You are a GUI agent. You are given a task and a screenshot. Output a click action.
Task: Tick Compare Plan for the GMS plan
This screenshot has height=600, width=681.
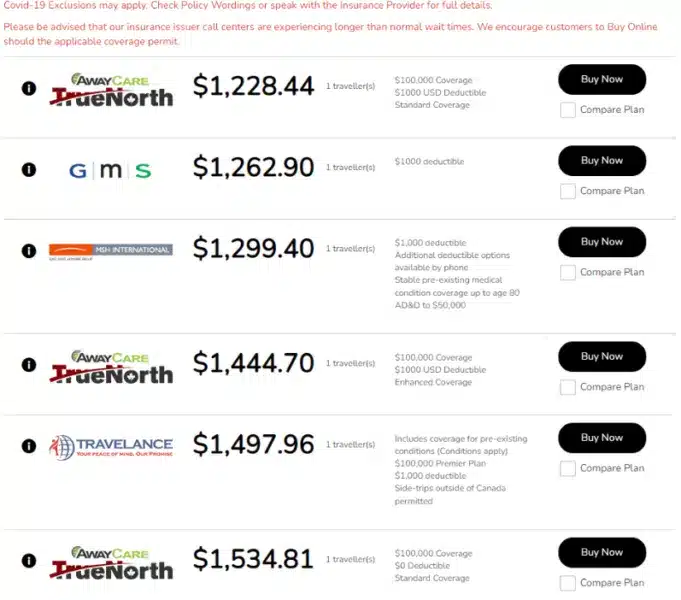568,190
